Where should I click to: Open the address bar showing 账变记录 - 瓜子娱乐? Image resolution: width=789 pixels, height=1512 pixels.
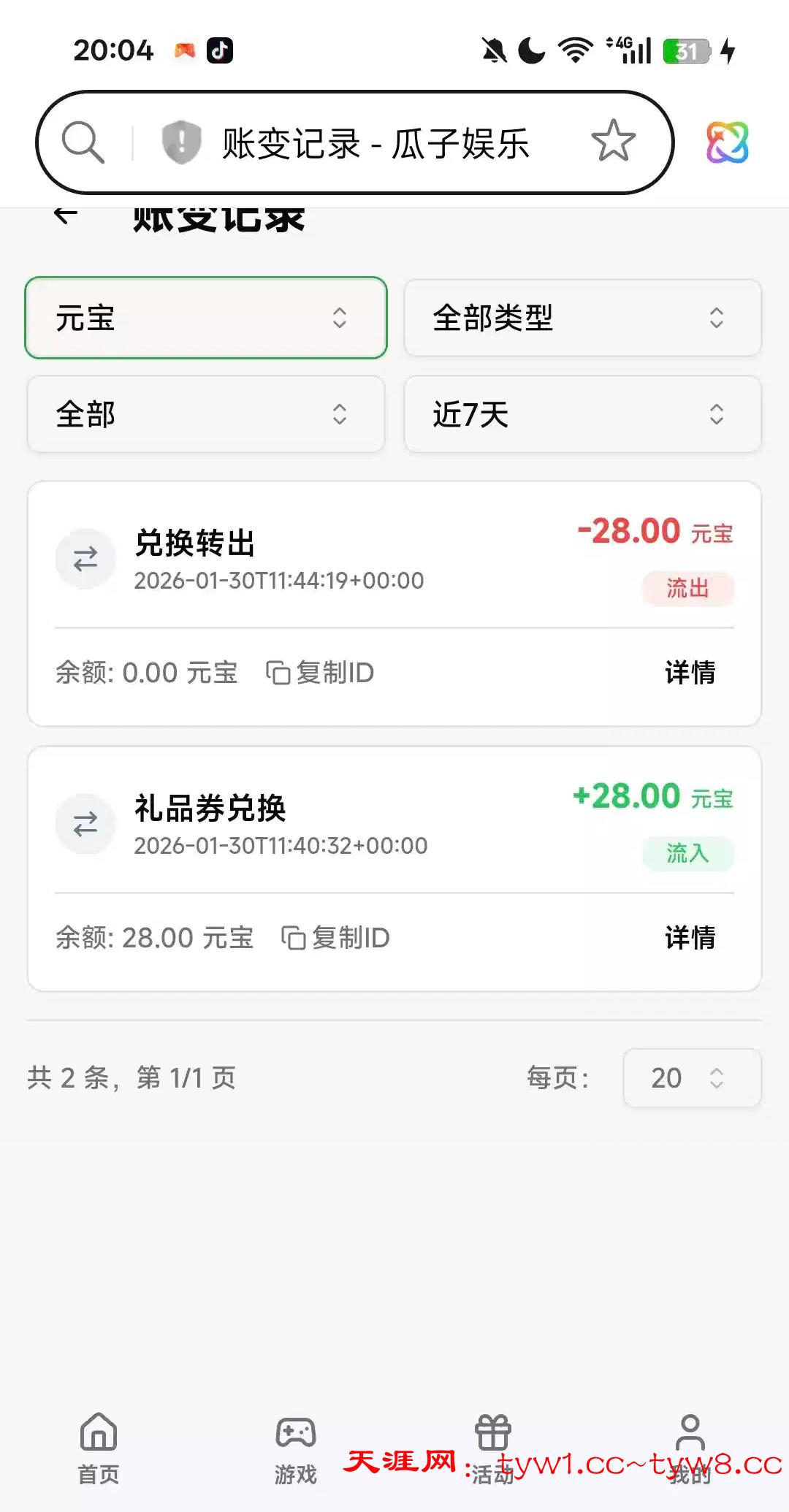pyautogui.click(x=376, y=142)
